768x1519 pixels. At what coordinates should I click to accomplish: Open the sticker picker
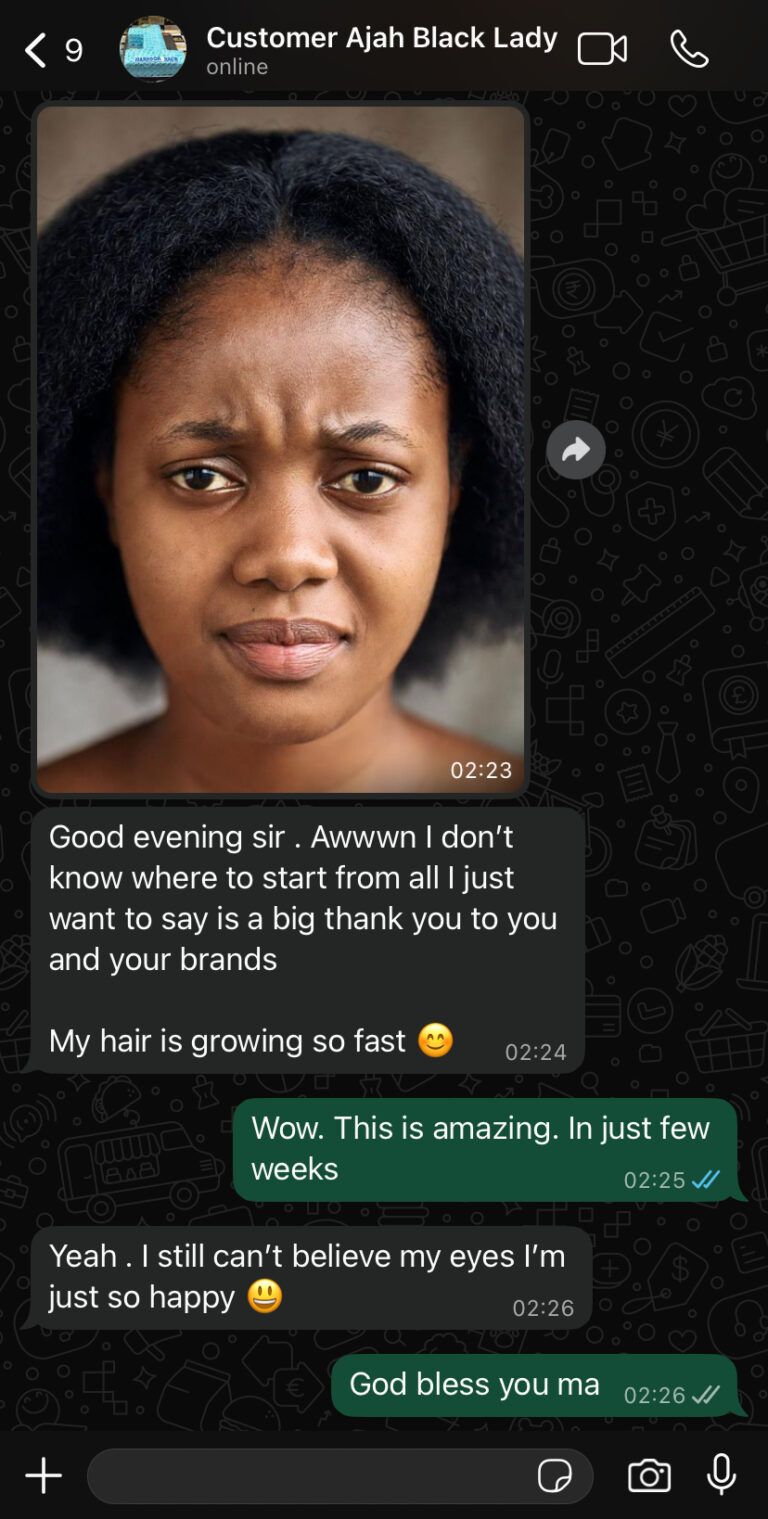555,1476
